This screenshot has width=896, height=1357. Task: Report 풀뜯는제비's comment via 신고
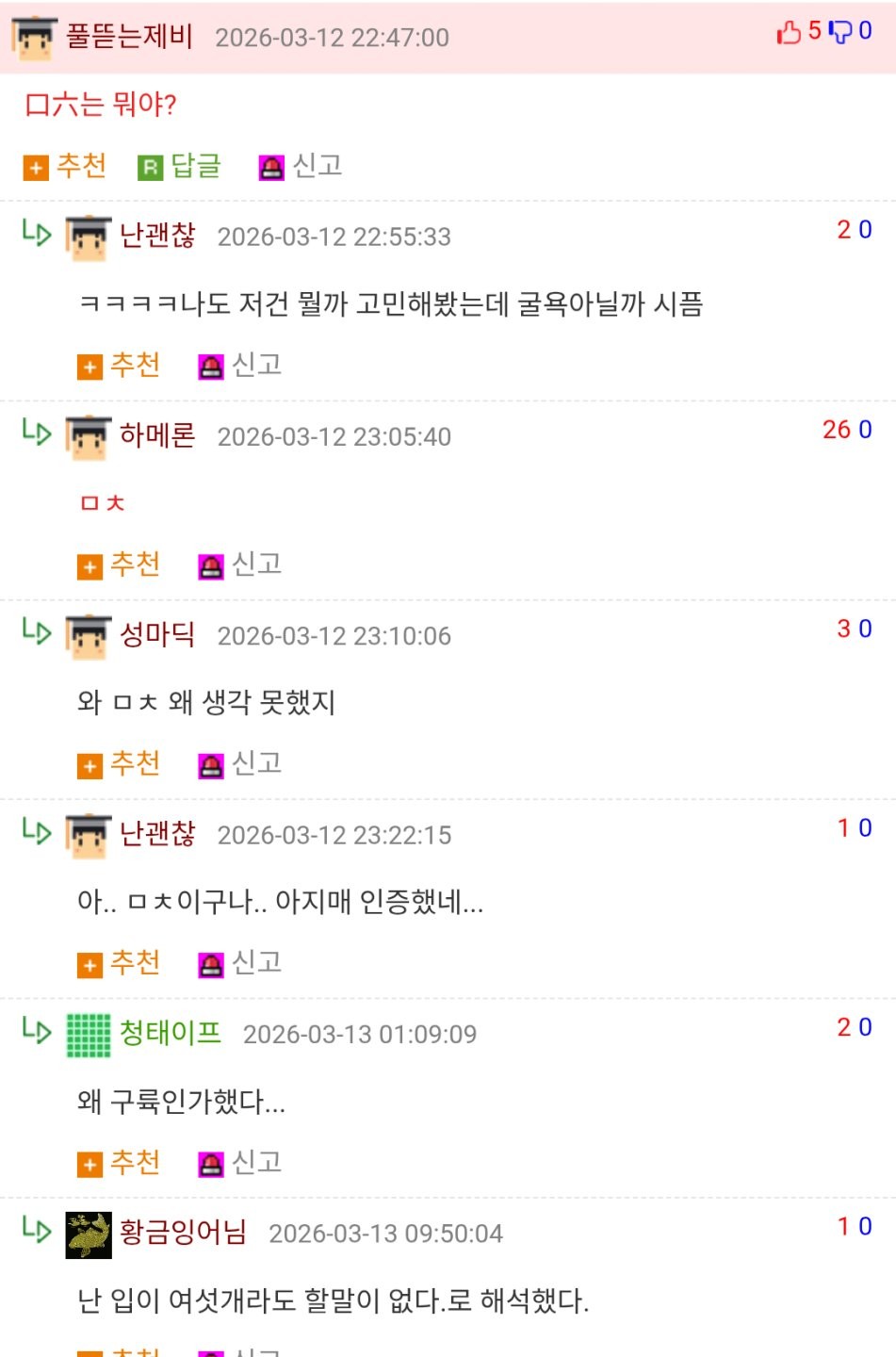pos(301,167)
